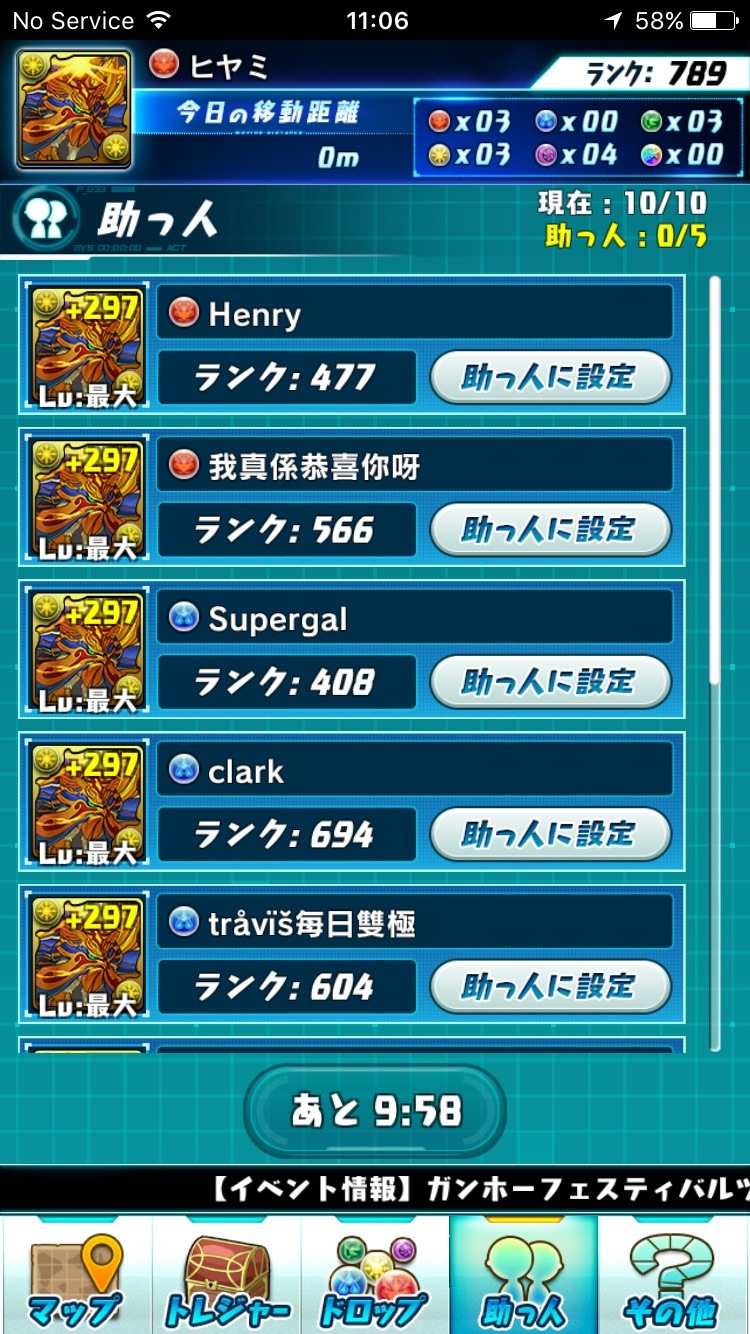The width and height of the screenshot is (750, 1334).
Task: Open the その他 tab
Action: pos(673,1275)
